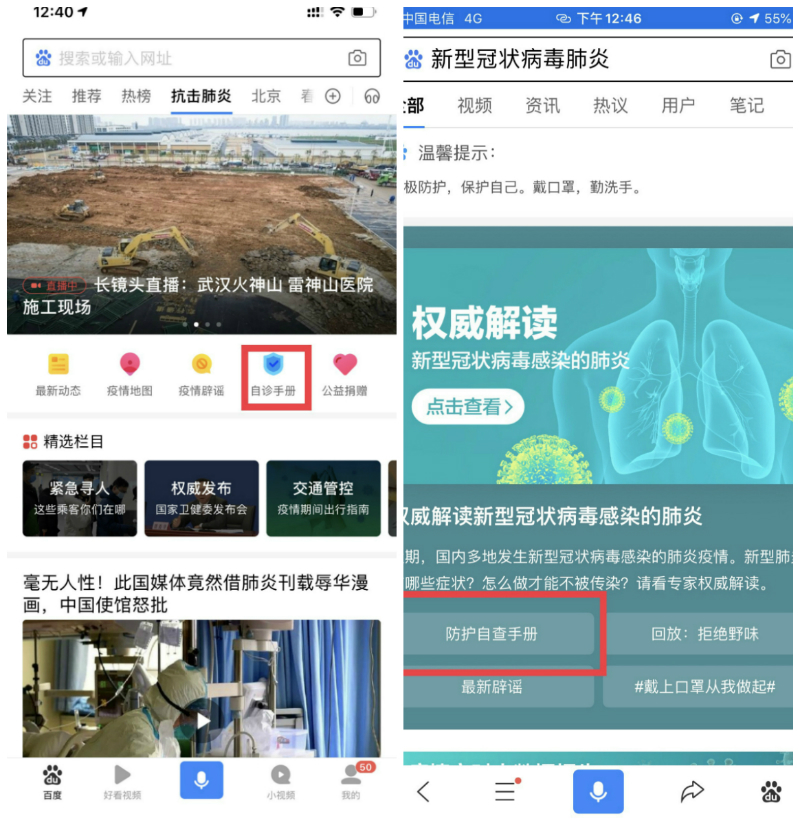The width and height of the screenshot is (800, 825).
Task: Open the 疫情辟谣 rumor-refuting shortcut
Action: point(201,373)
